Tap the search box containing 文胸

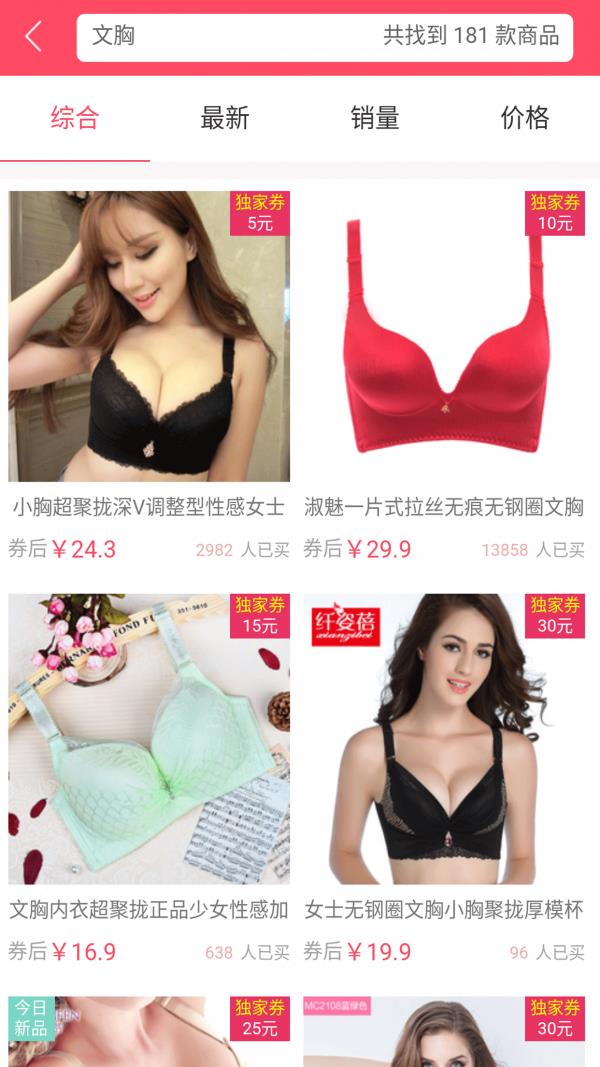(324, 37)
